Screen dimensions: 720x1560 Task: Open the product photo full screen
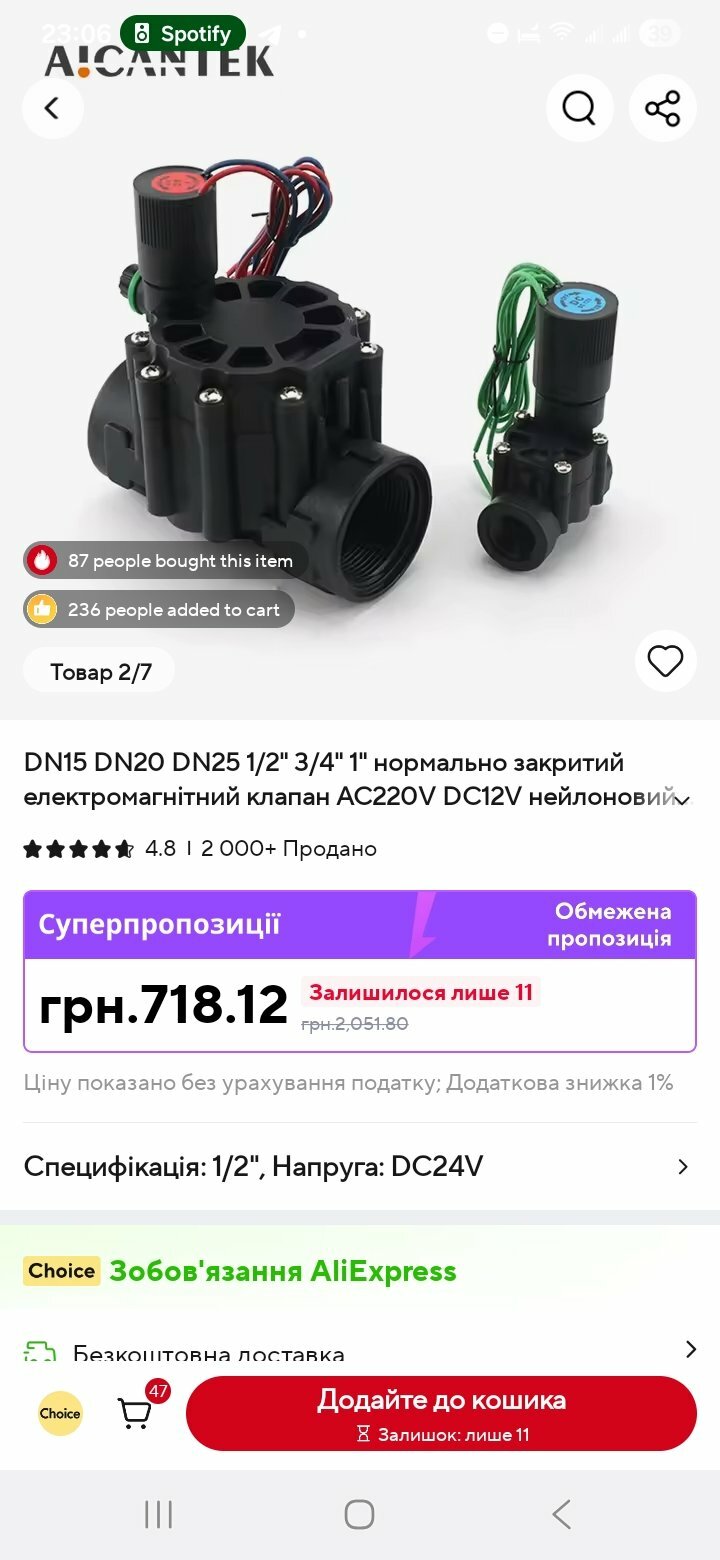pos(360,380)
